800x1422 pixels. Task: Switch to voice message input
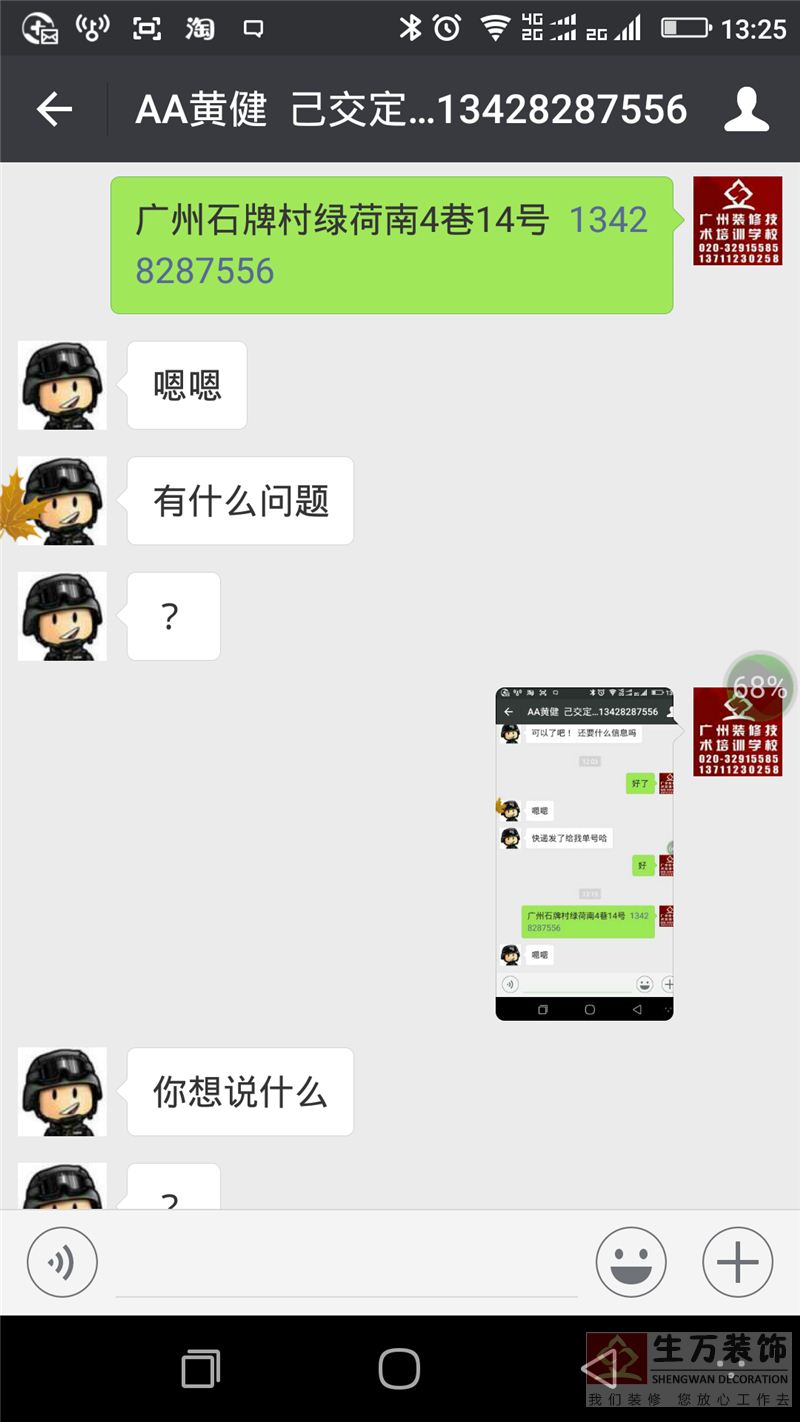pyautogui.click(x=62, y=1262)
